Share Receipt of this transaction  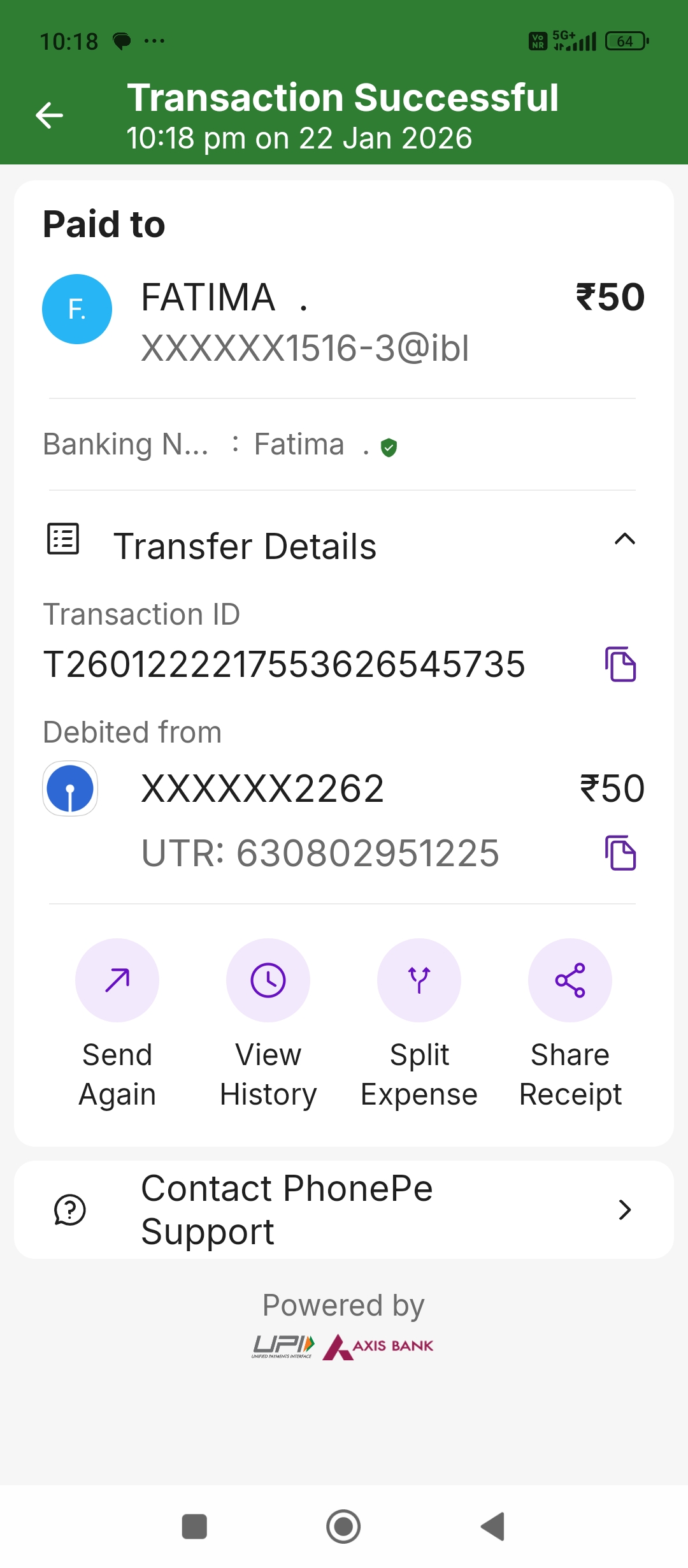570,980
